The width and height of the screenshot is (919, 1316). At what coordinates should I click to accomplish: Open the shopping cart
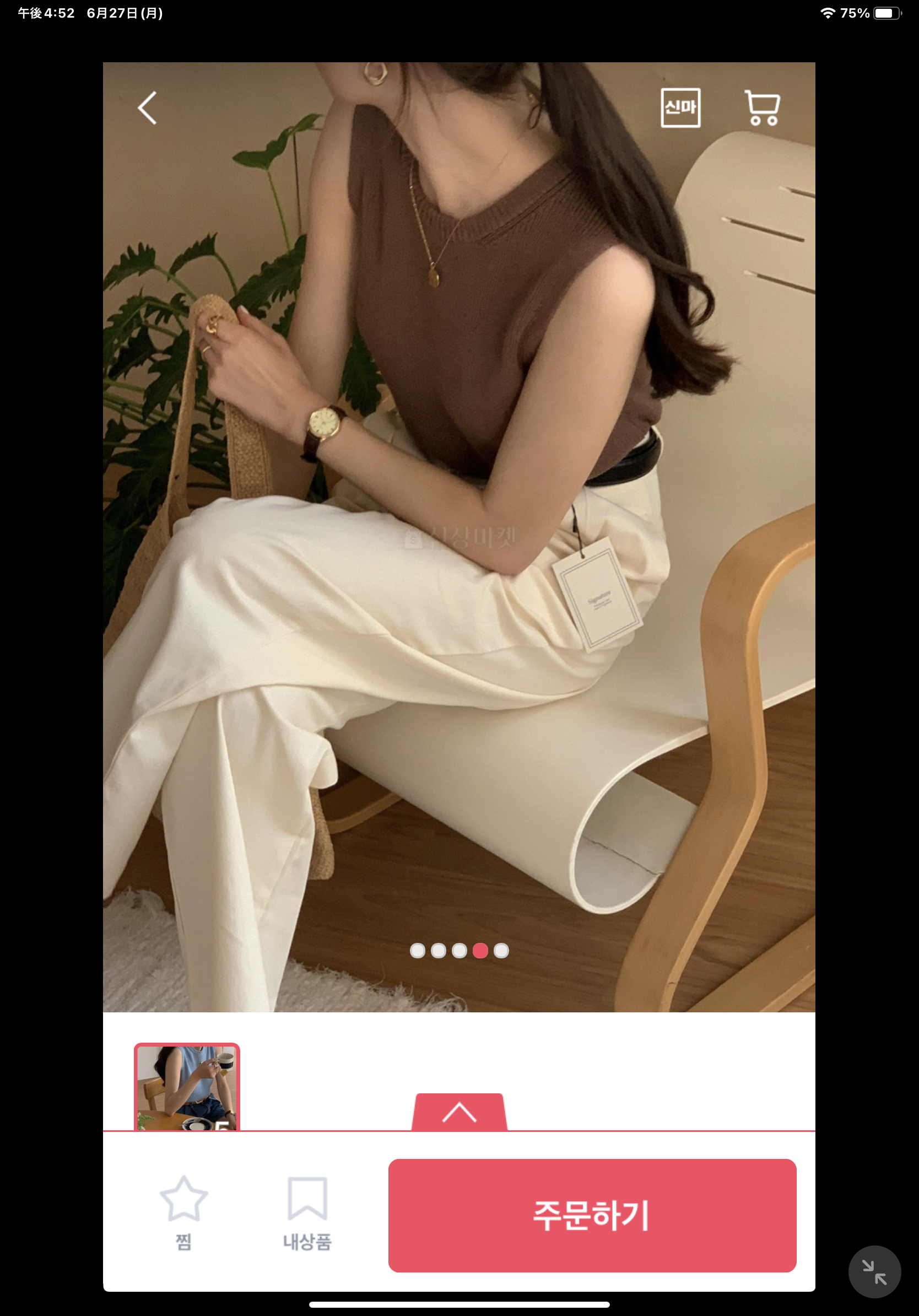(x=762, y=108)
